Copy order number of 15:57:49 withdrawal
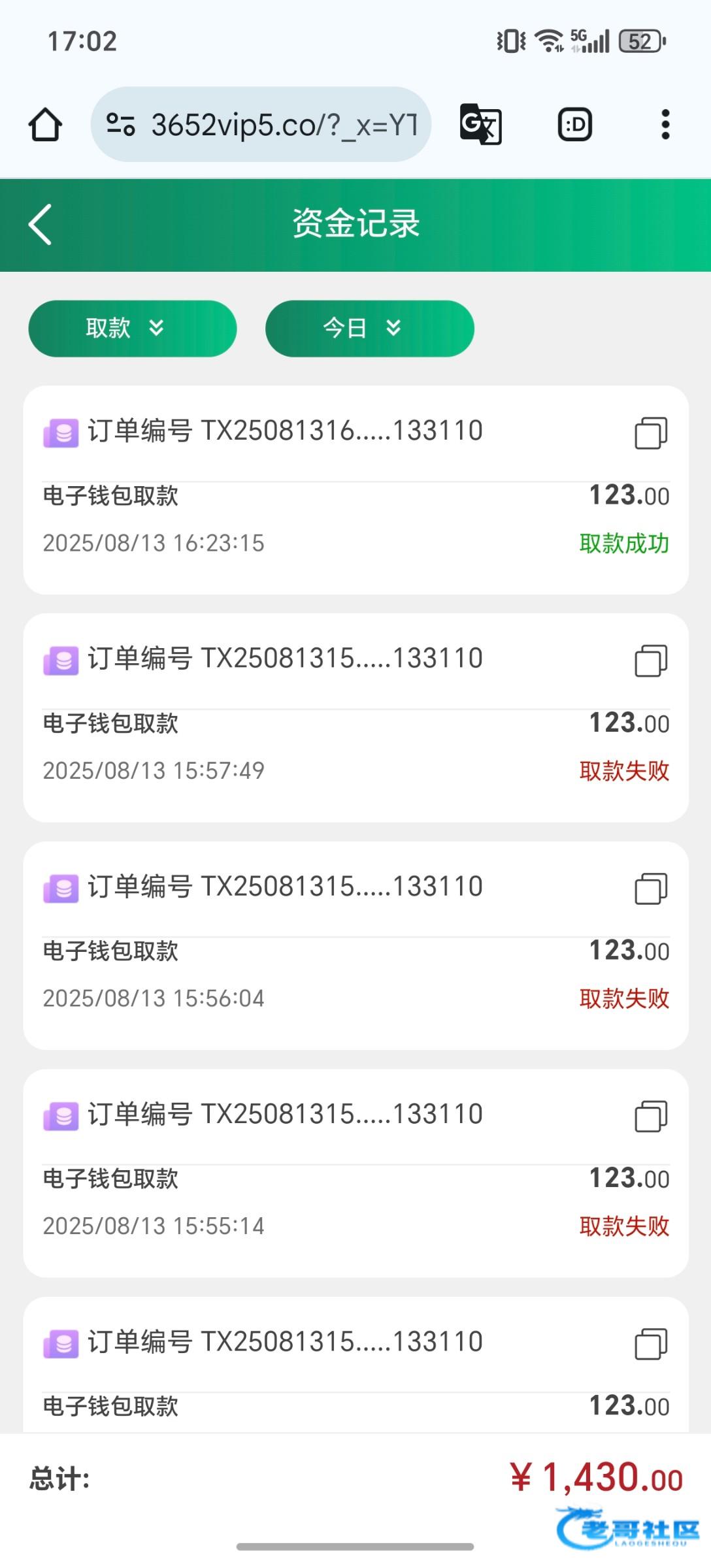This screenshot has width=711, height=1568. click(x=651, y=660)
